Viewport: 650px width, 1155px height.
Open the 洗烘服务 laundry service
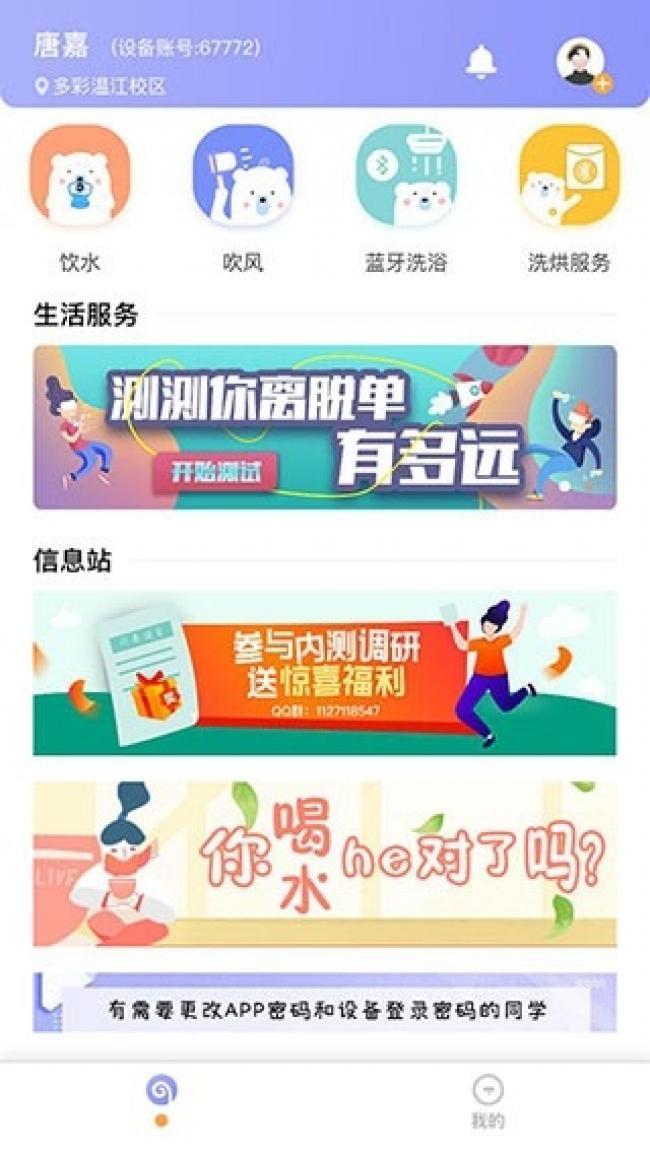(570, 199)
